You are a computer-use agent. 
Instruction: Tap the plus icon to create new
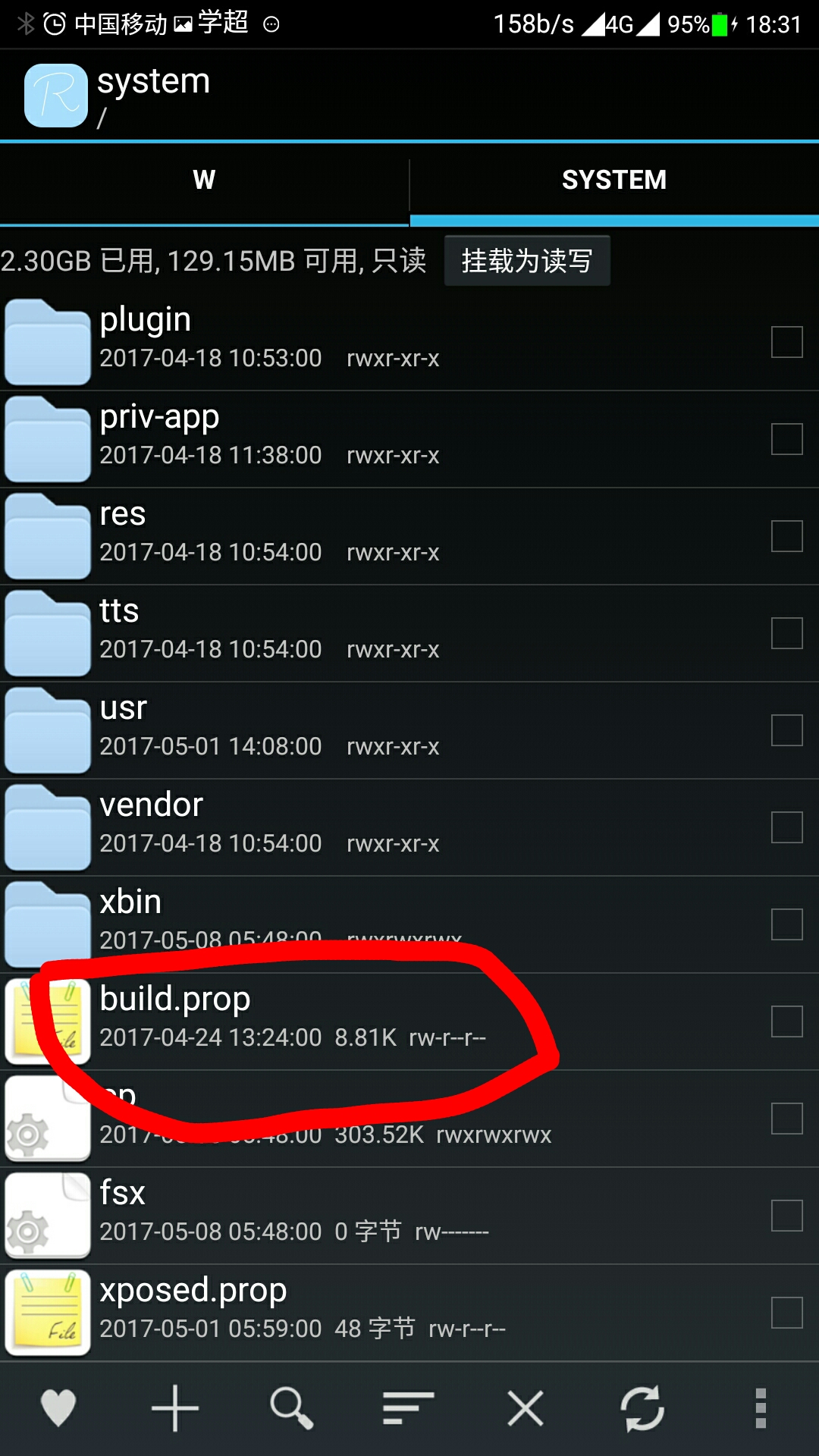pos(175,1408)
